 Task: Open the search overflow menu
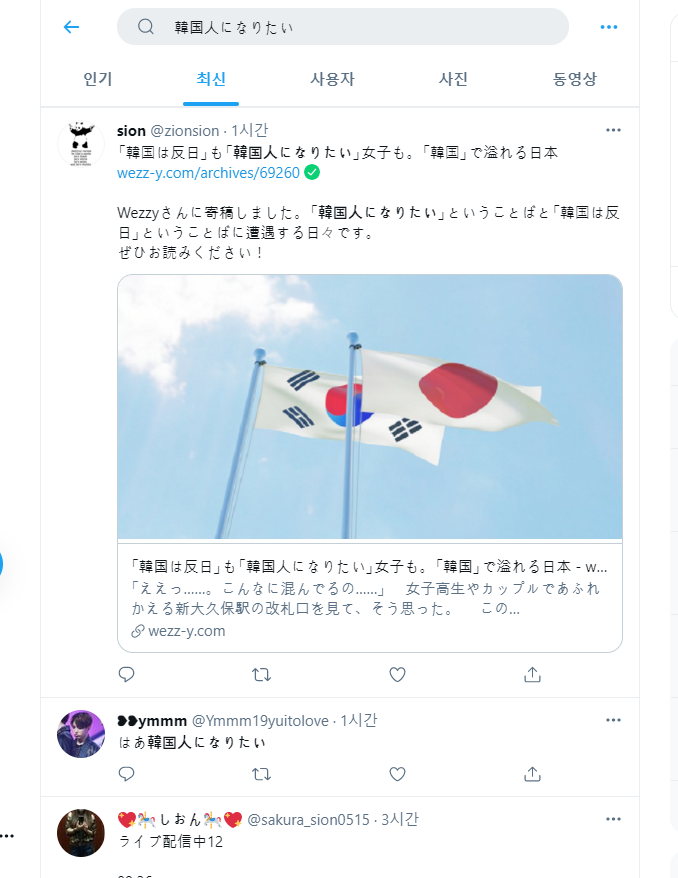click(x=609, y=27)
